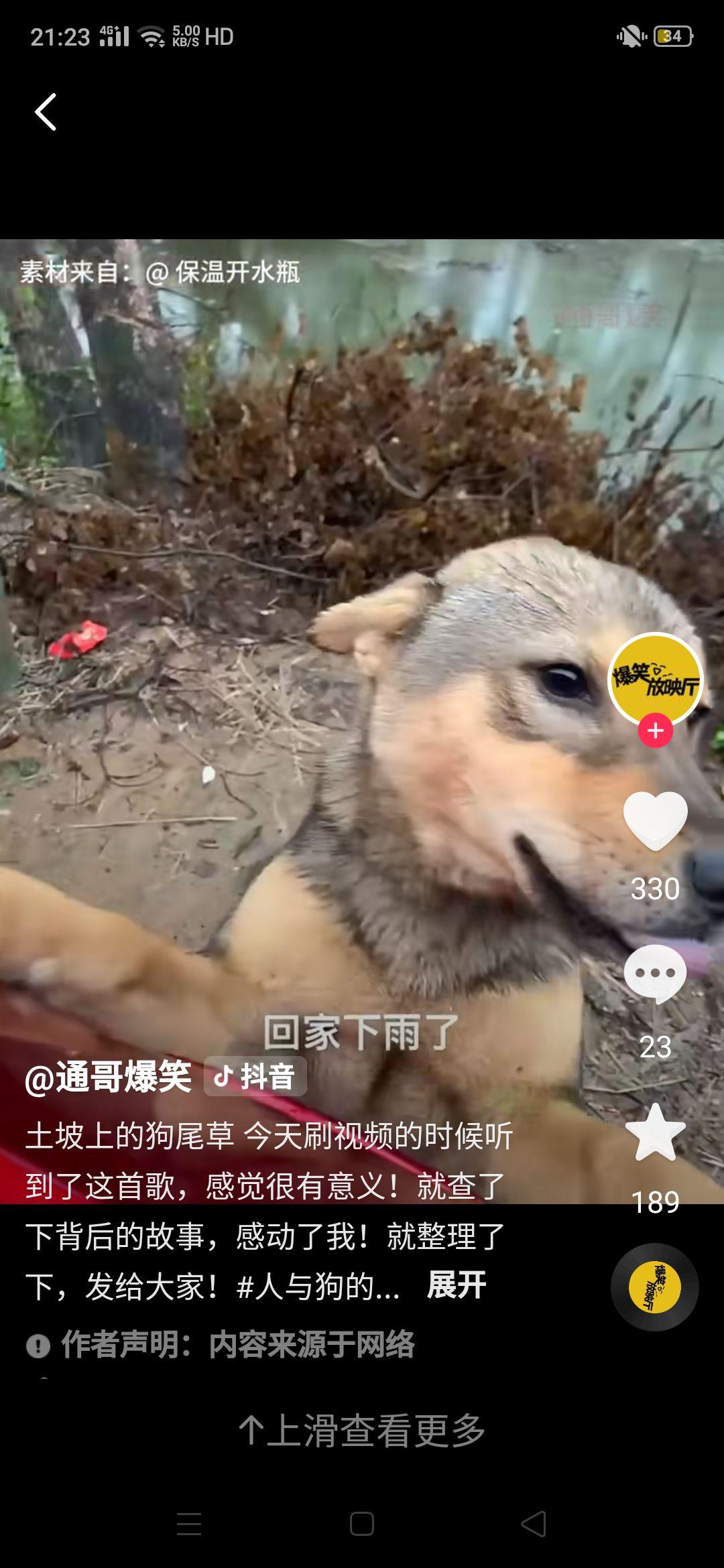Open the comments bubble
Viewport: 724px width, 1568px height.
pyautogui.click(x=655, y=974)
